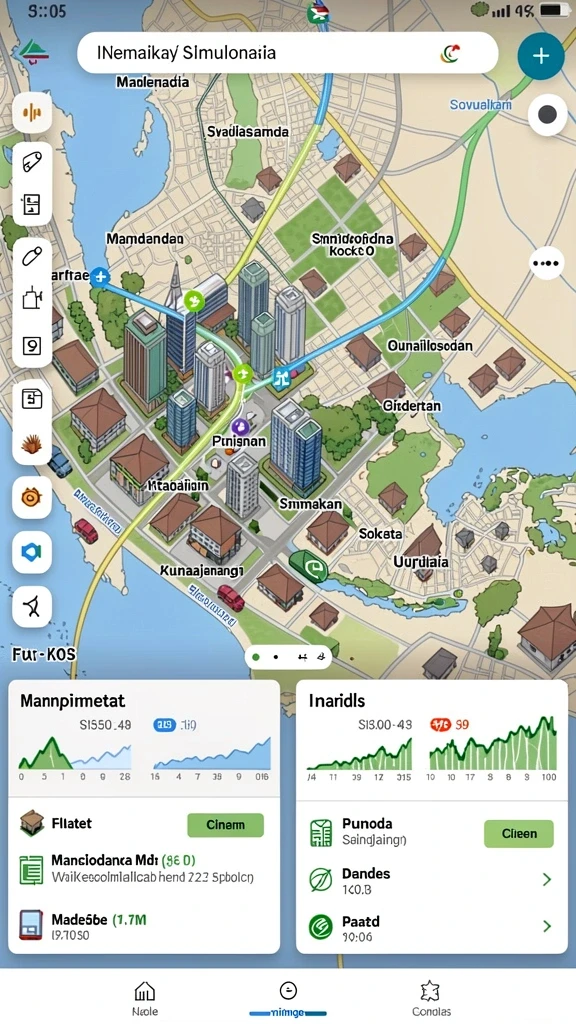Tap the orange leaf icon in sidebar
This screenshot has width=576, height=1024.
pyautogui.click(x=32, y=445)
